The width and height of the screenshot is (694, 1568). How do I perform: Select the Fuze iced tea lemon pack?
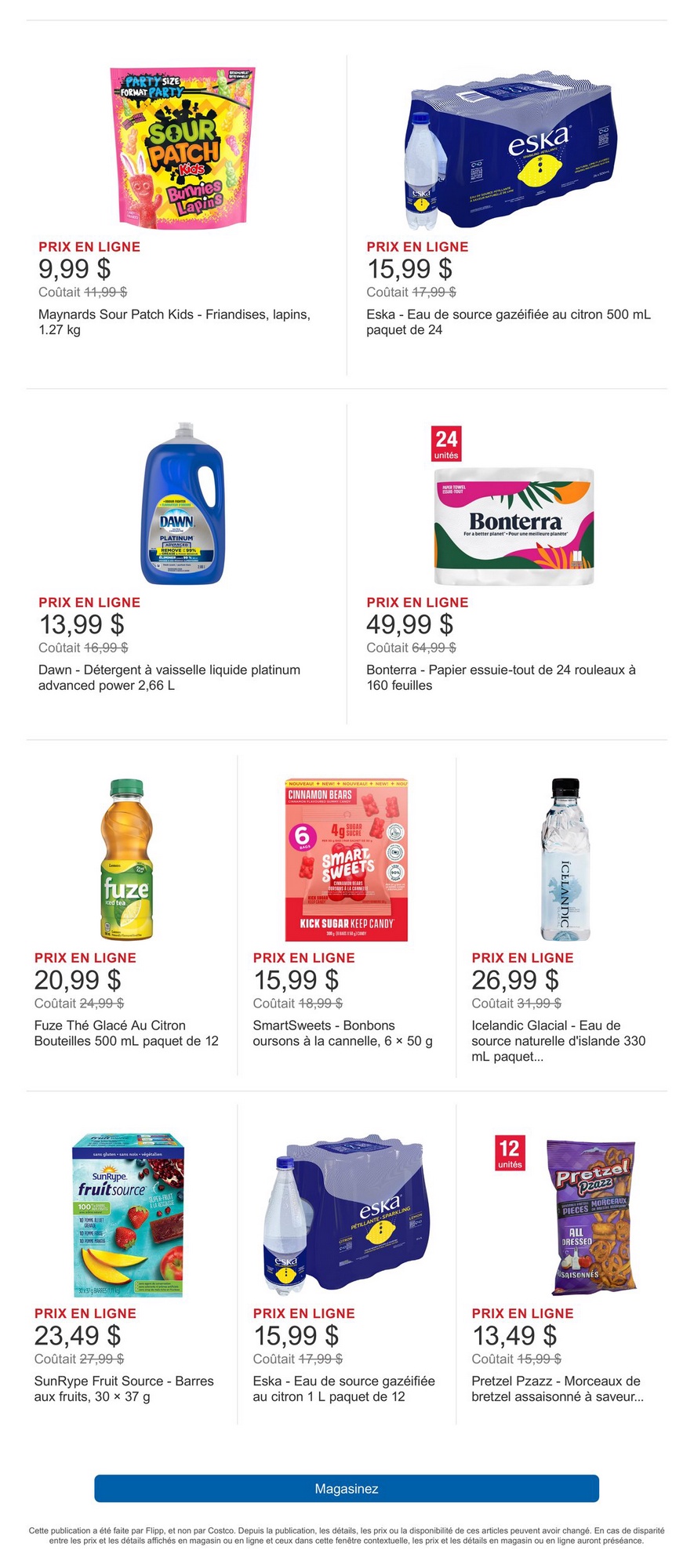(x=127, y=859)
